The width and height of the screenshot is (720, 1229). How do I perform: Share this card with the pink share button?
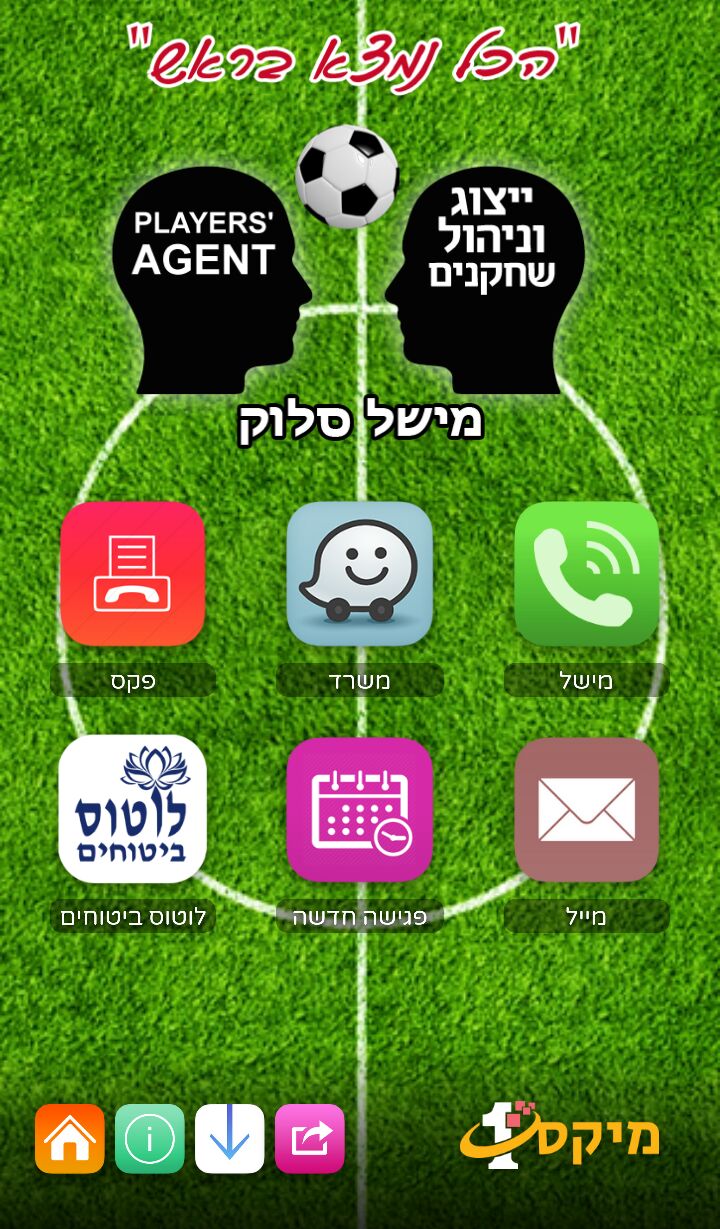pyautogui.click(x=310, y=1138)
